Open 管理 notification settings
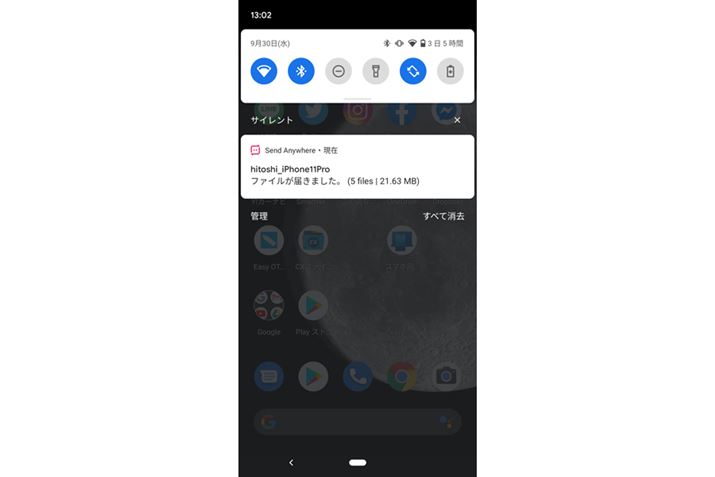The height and width of the screenshot is (477, 715). click(259, 215)
